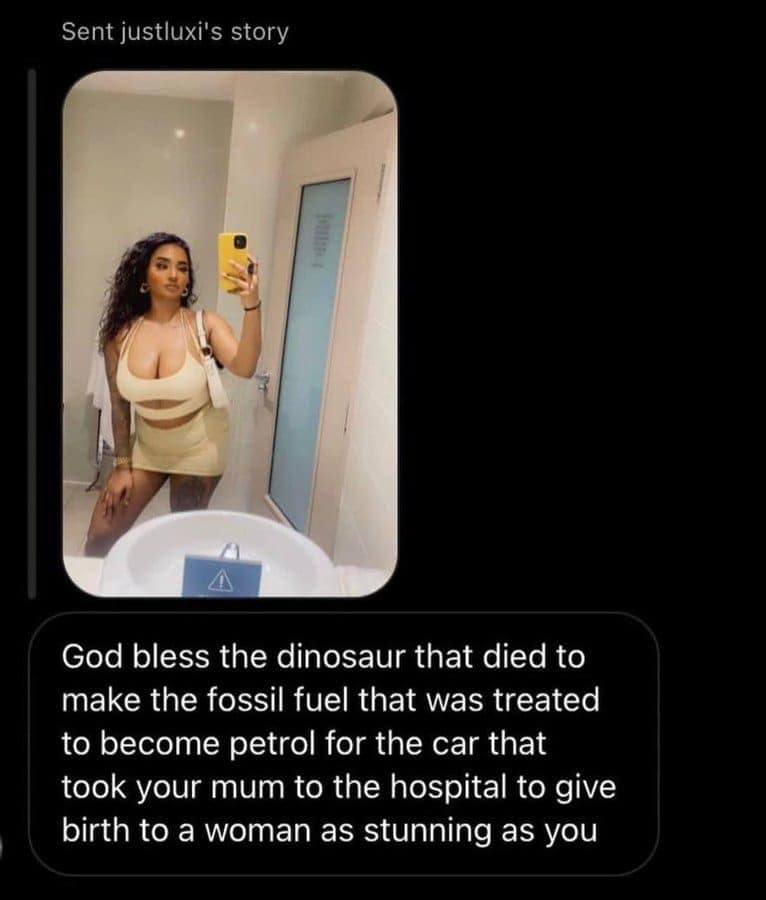Viewport: 766px width, 900px height.
Task: Open justluxi's shared story thumbnail
Action: [x=230, y=333]
